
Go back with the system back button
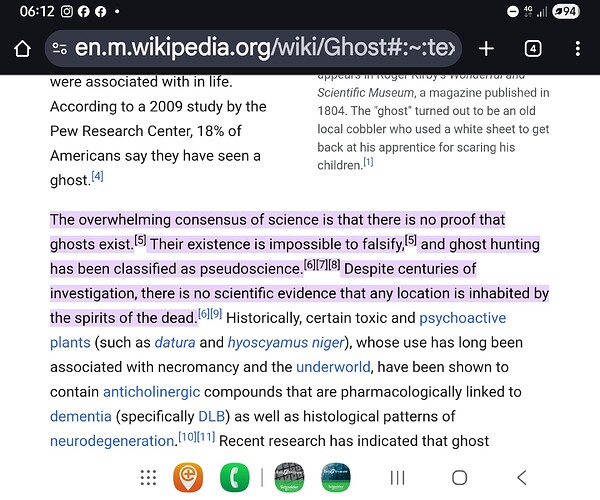[x=521, y=477]
